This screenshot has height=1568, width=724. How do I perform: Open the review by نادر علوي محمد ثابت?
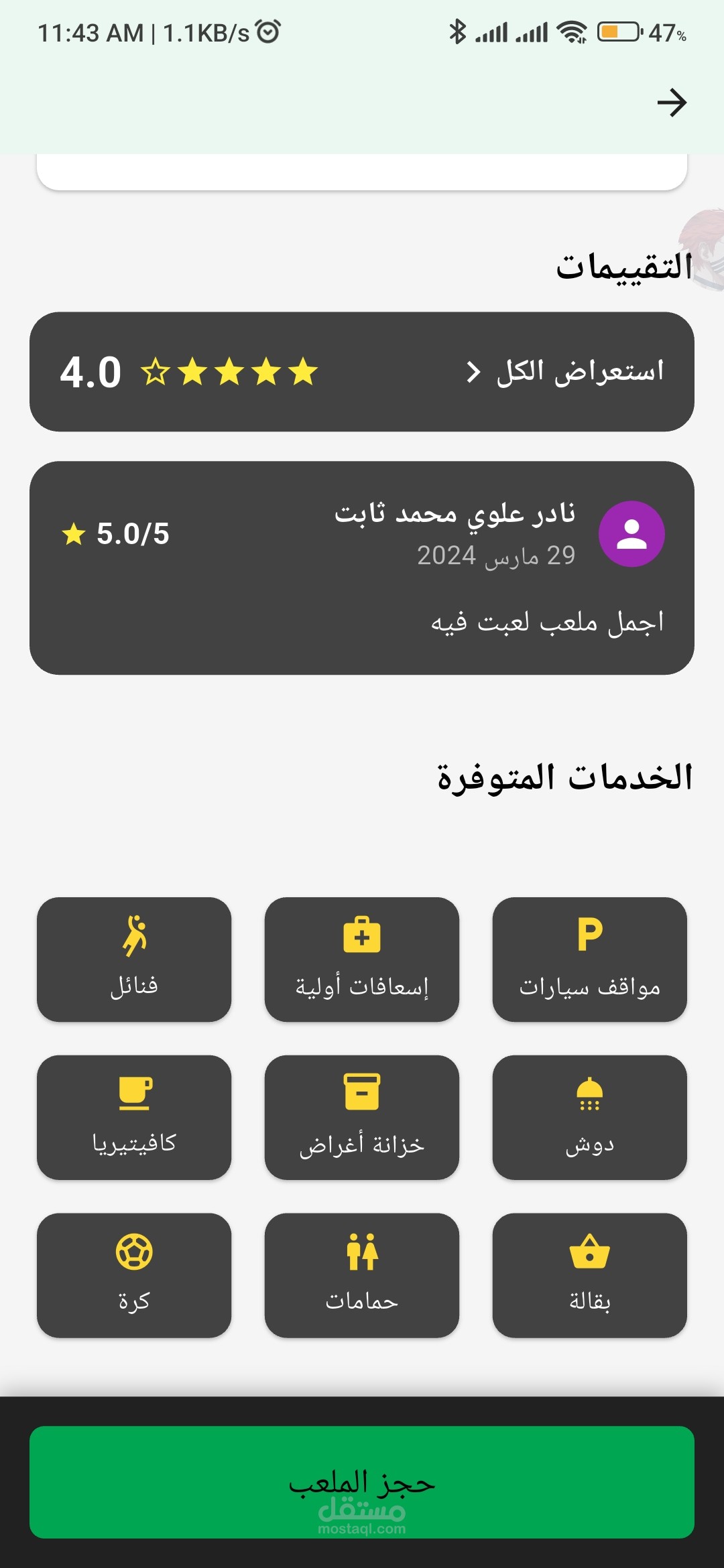(362, 567)
